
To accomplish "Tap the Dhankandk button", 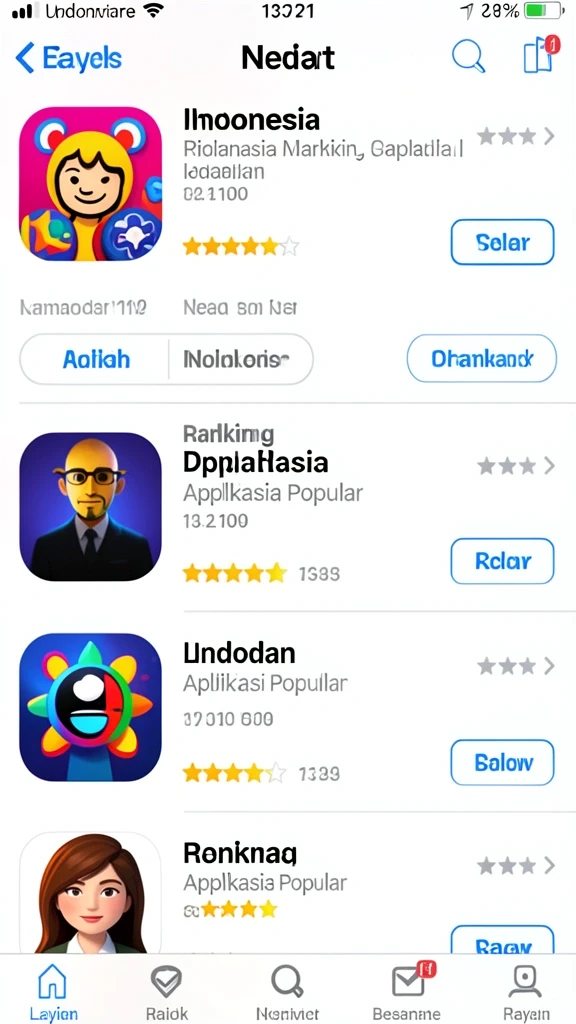I will pyautogui.click(x=482, y=359).
